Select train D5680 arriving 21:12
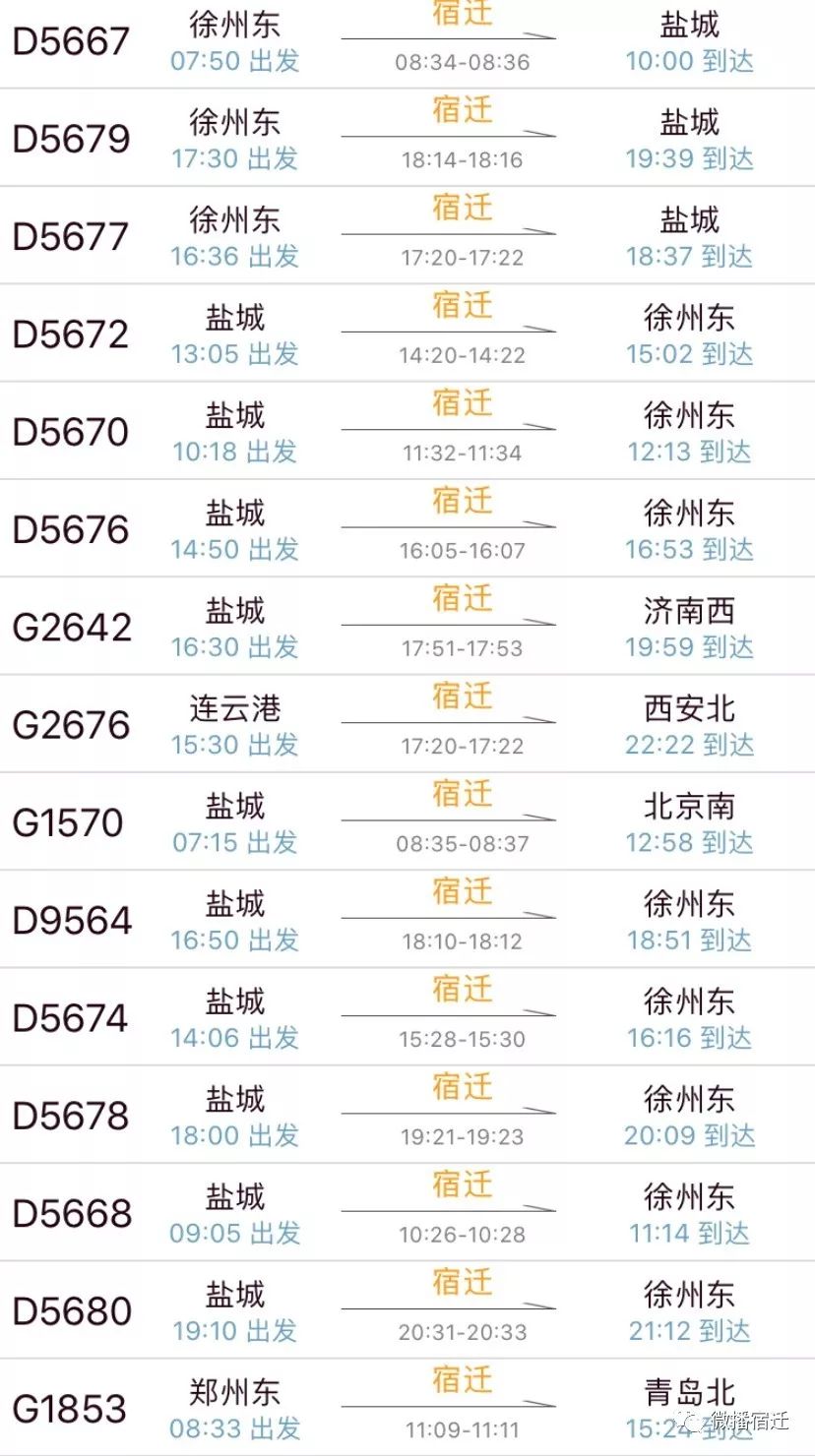The width and height of the screenshot is (815, 1456). click(x=407, y=1309)
